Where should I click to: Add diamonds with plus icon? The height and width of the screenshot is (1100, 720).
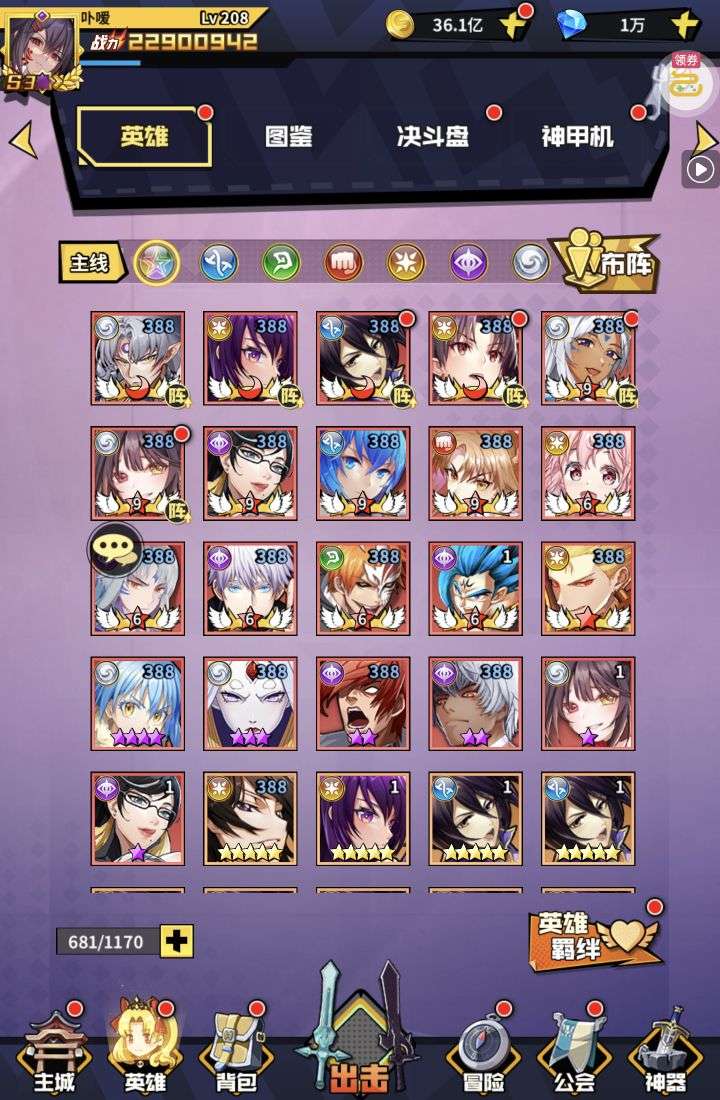point(684,25)
